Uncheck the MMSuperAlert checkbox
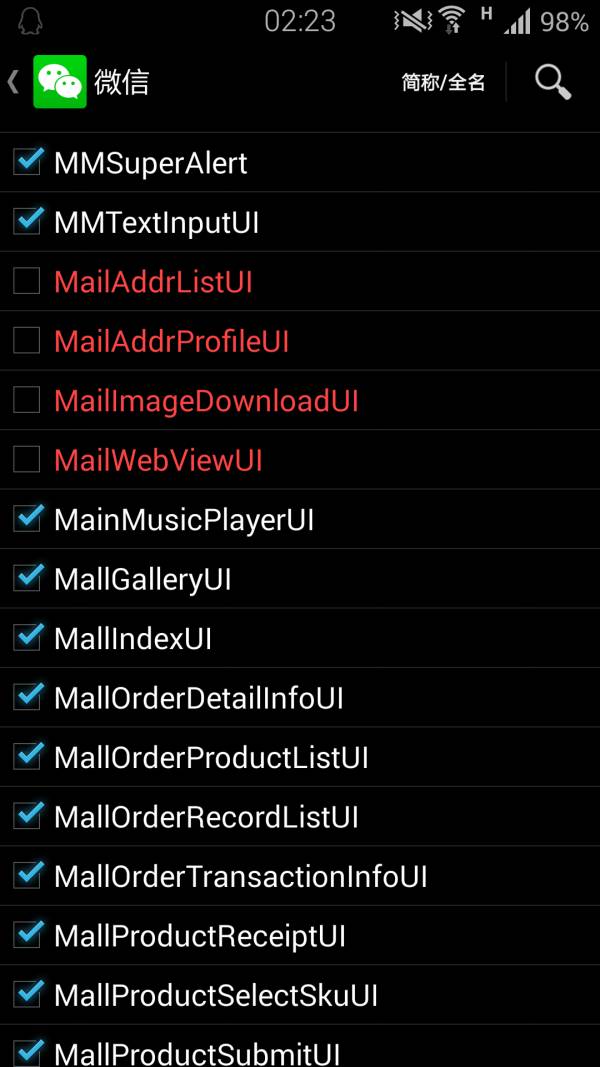 27,162
